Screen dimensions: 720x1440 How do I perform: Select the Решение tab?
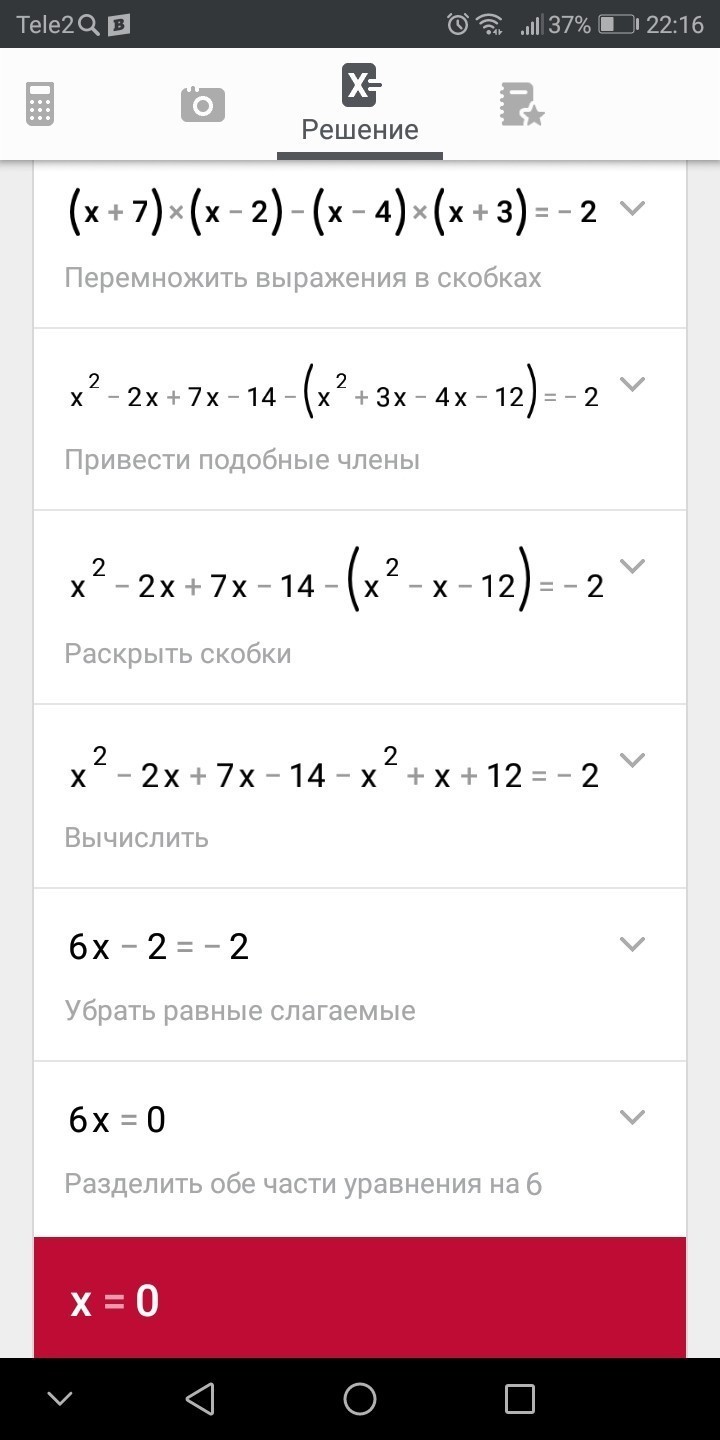pyautogui.click(x=360, y=104)
